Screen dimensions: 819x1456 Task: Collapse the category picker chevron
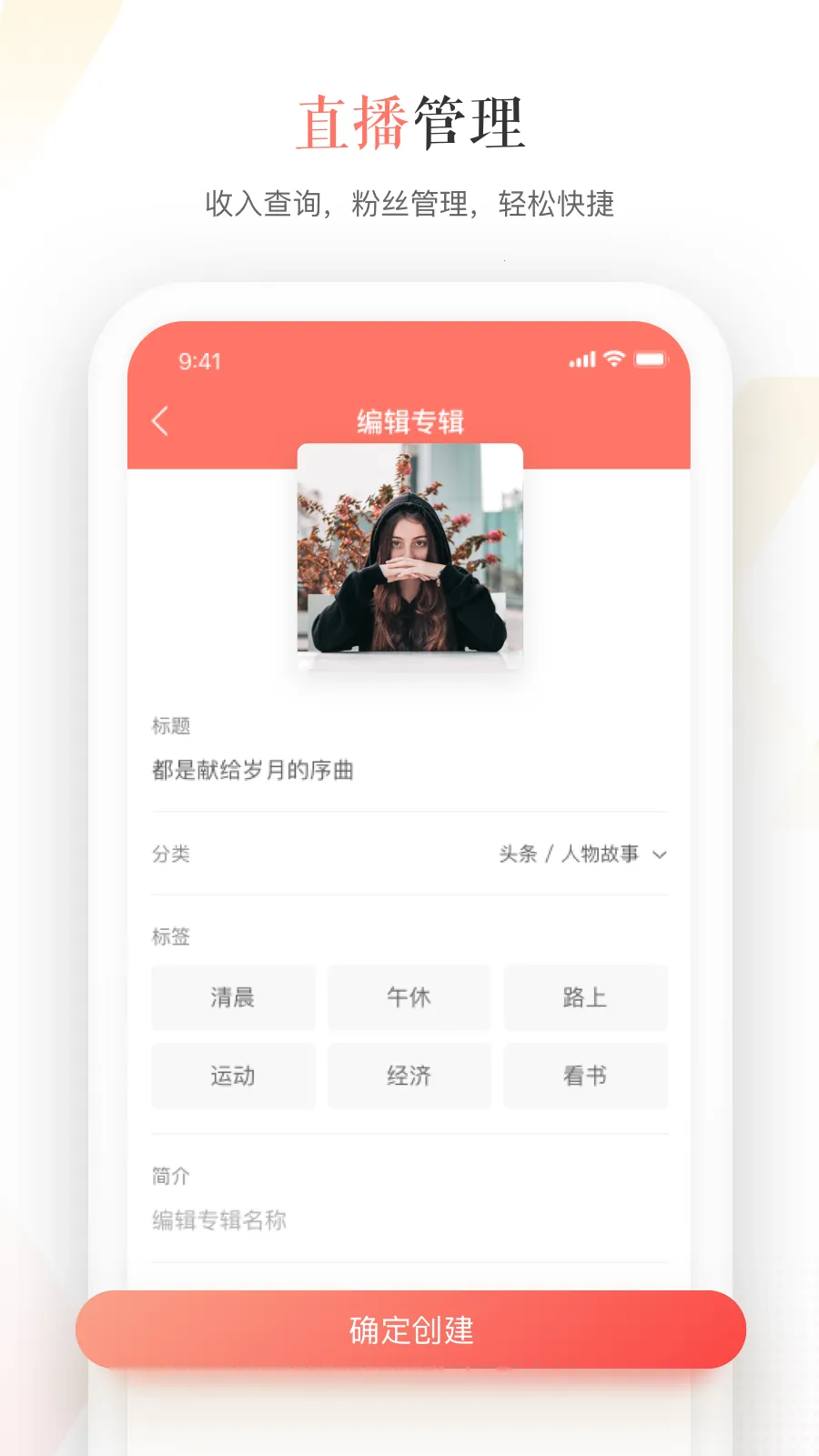[659, 855]
